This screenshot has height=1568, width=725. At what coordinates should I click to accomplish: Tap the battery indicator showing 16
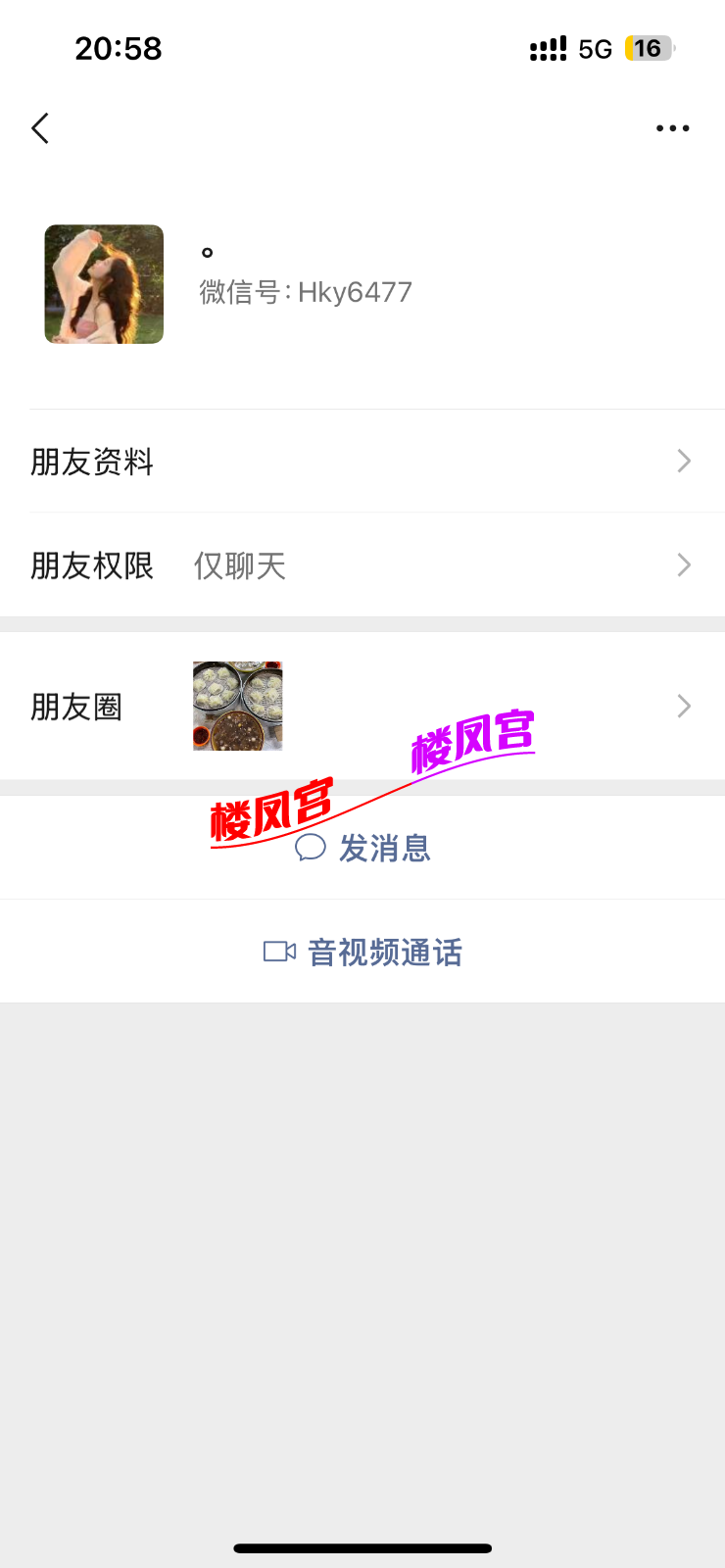tap(648, 48)
